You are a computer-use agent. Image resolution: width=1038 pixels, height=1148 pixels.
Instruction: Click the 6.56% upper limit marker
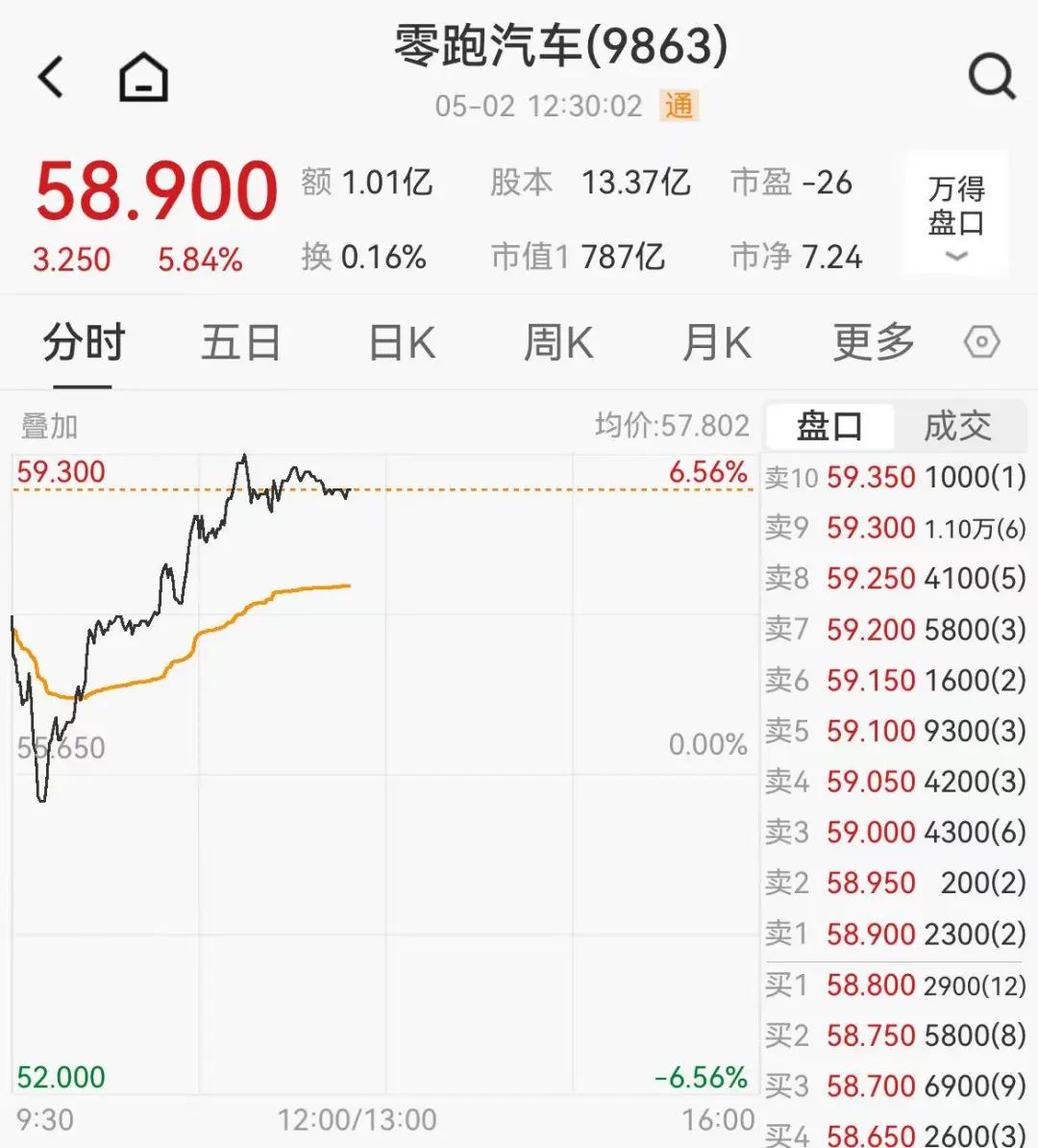tap(708, 471)
